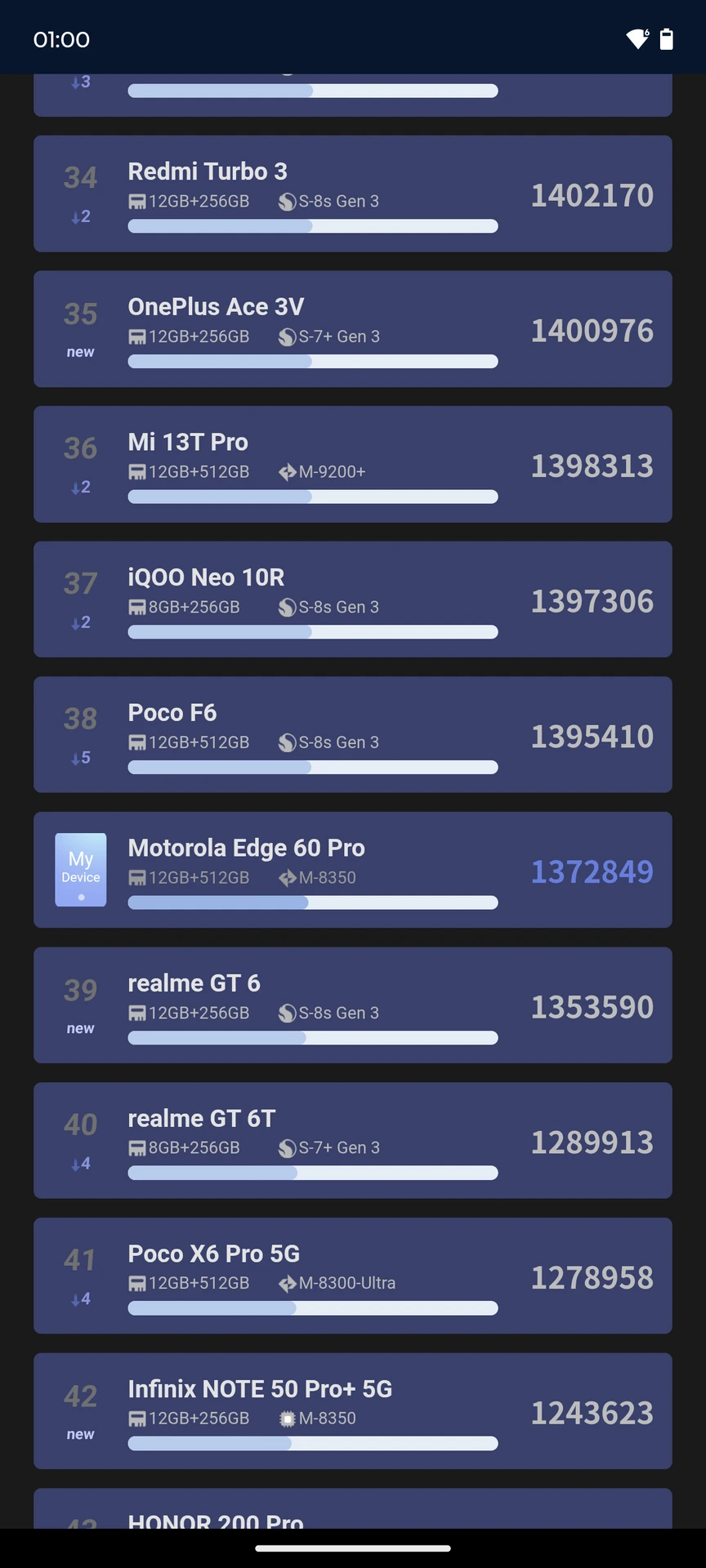Open the Redmi Turbo 3 ranking card
The width and height of the screenshot is (706, 1568).
coord(353,194)
